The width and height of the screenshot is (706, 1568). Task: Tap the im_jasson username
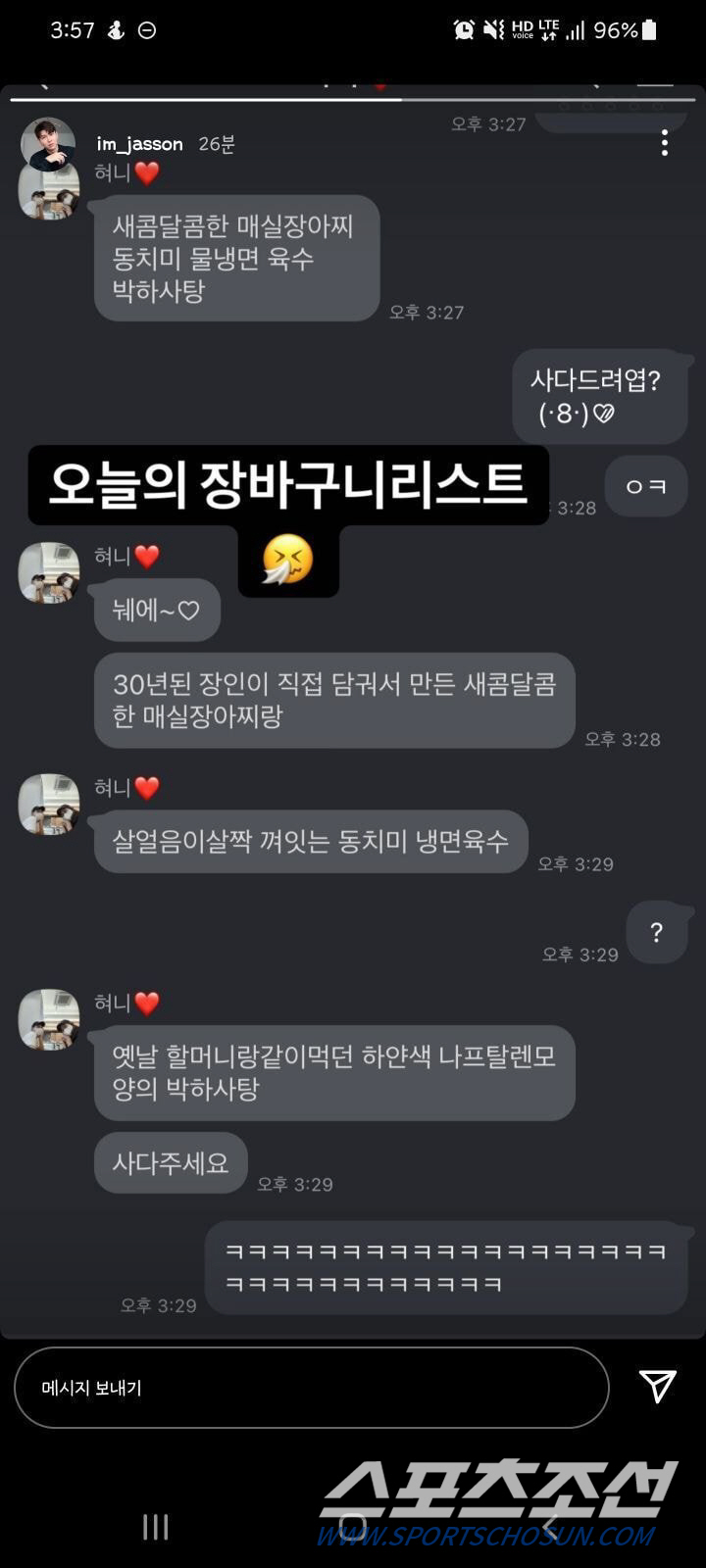139,144
